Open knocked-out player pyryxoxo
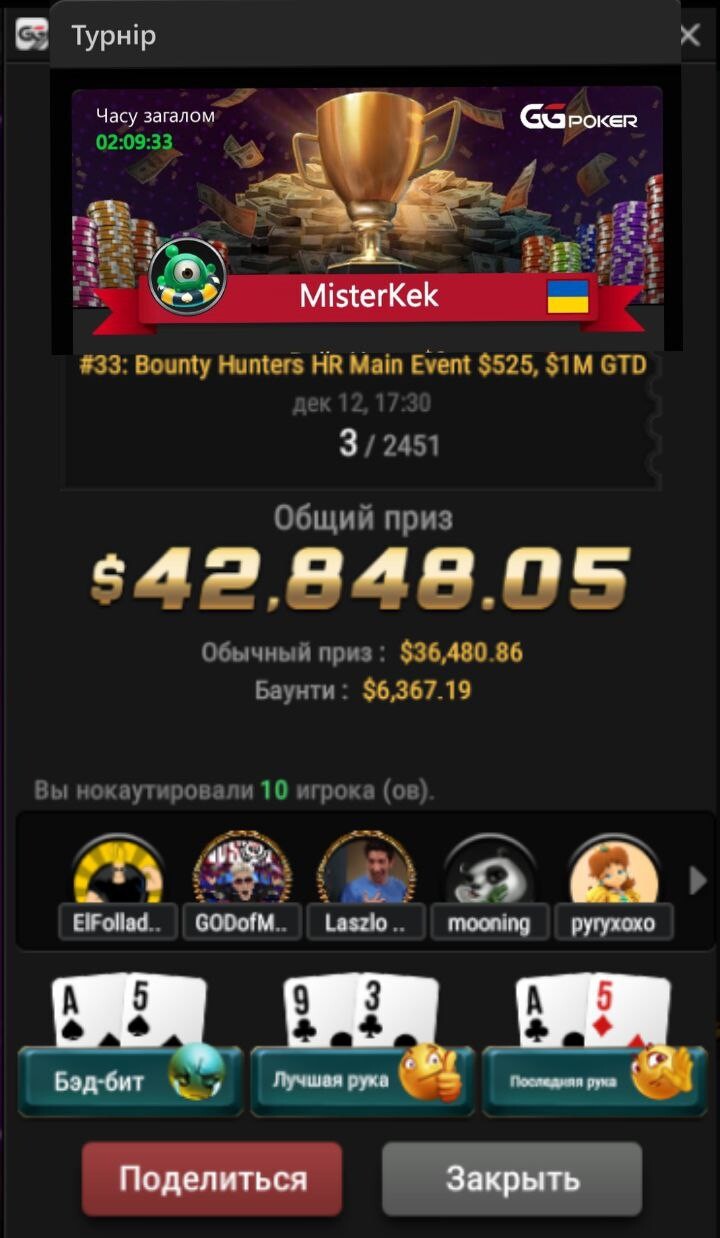Image resolution: width=720 pixels, height=1238 pixels. [614, 888]
